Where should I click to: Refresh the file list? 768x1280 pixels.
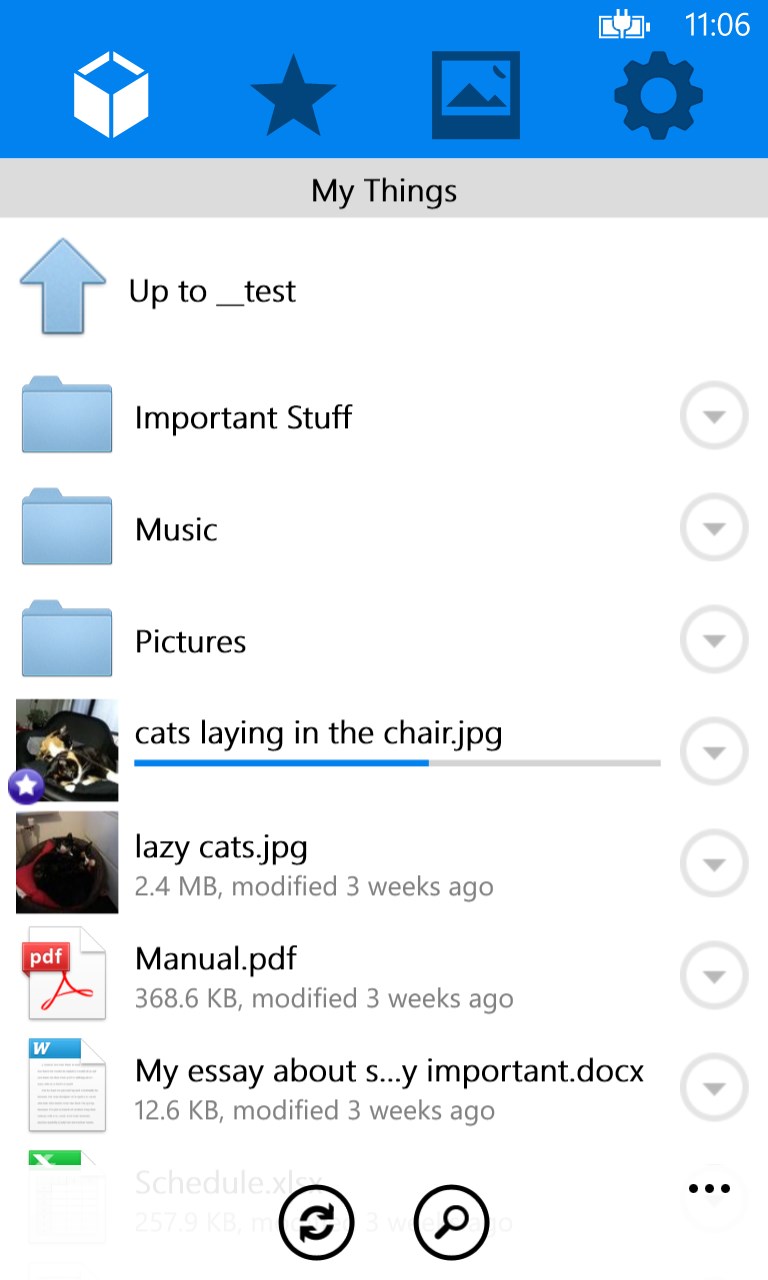pyautogui.click(x=316, y=1221)
